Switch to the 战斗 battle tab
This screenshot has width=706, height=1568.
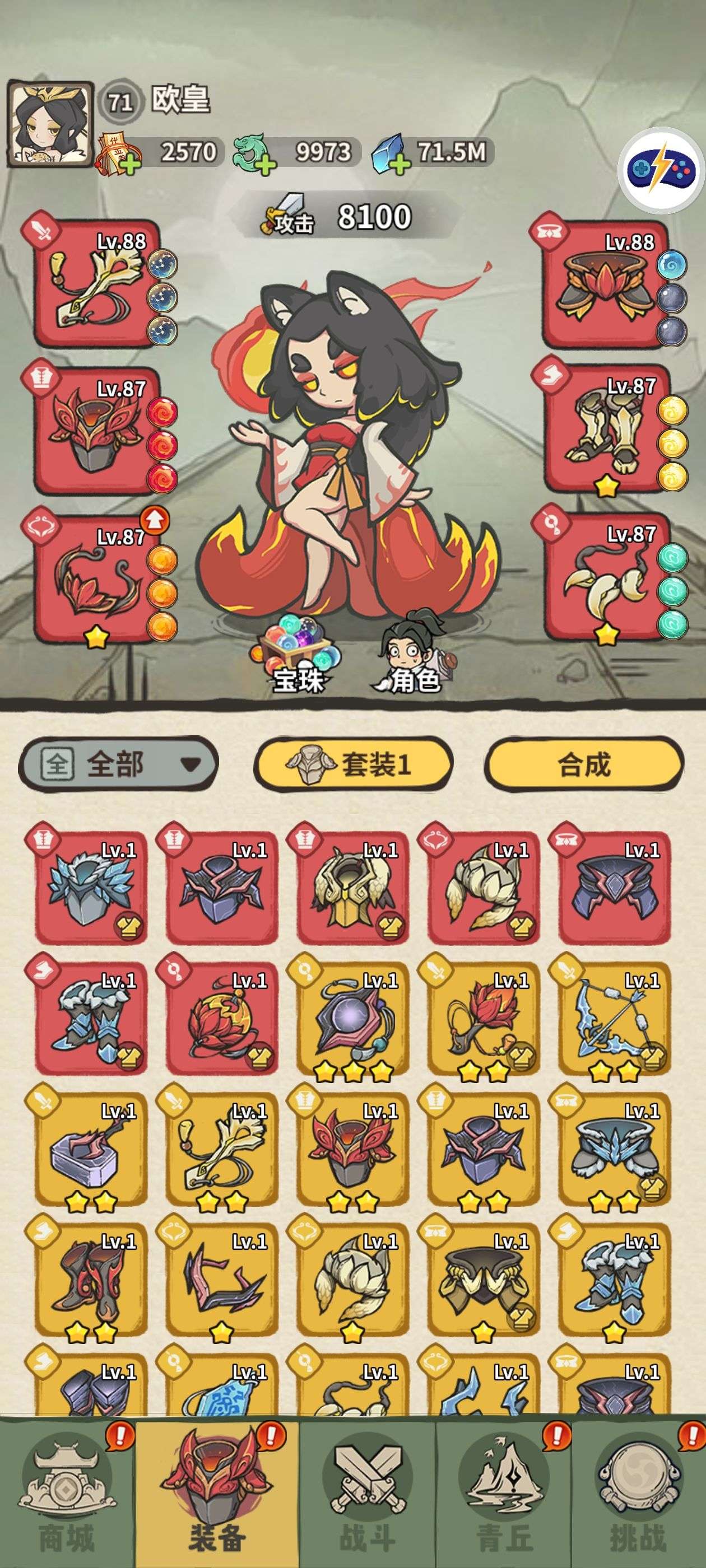click(x=368, y=1498)
